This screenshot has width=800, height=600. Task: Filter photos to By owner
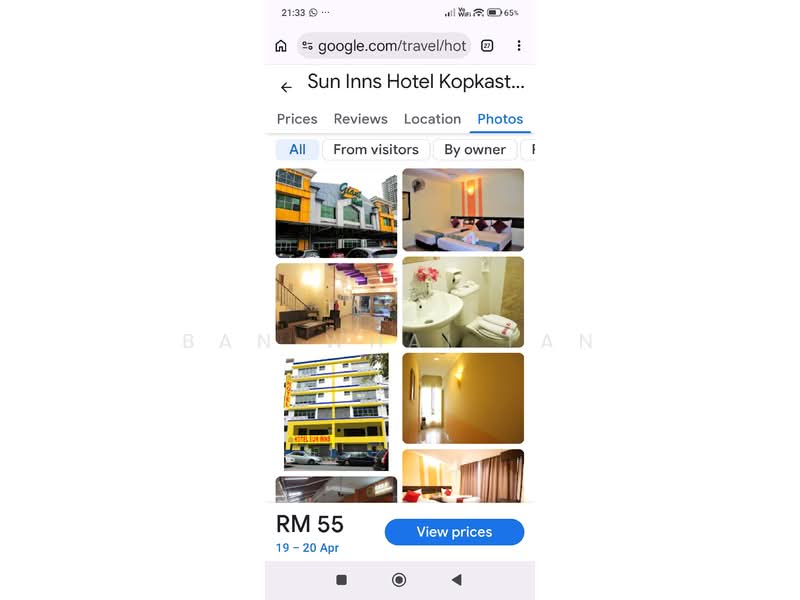[x=475, y=150]
